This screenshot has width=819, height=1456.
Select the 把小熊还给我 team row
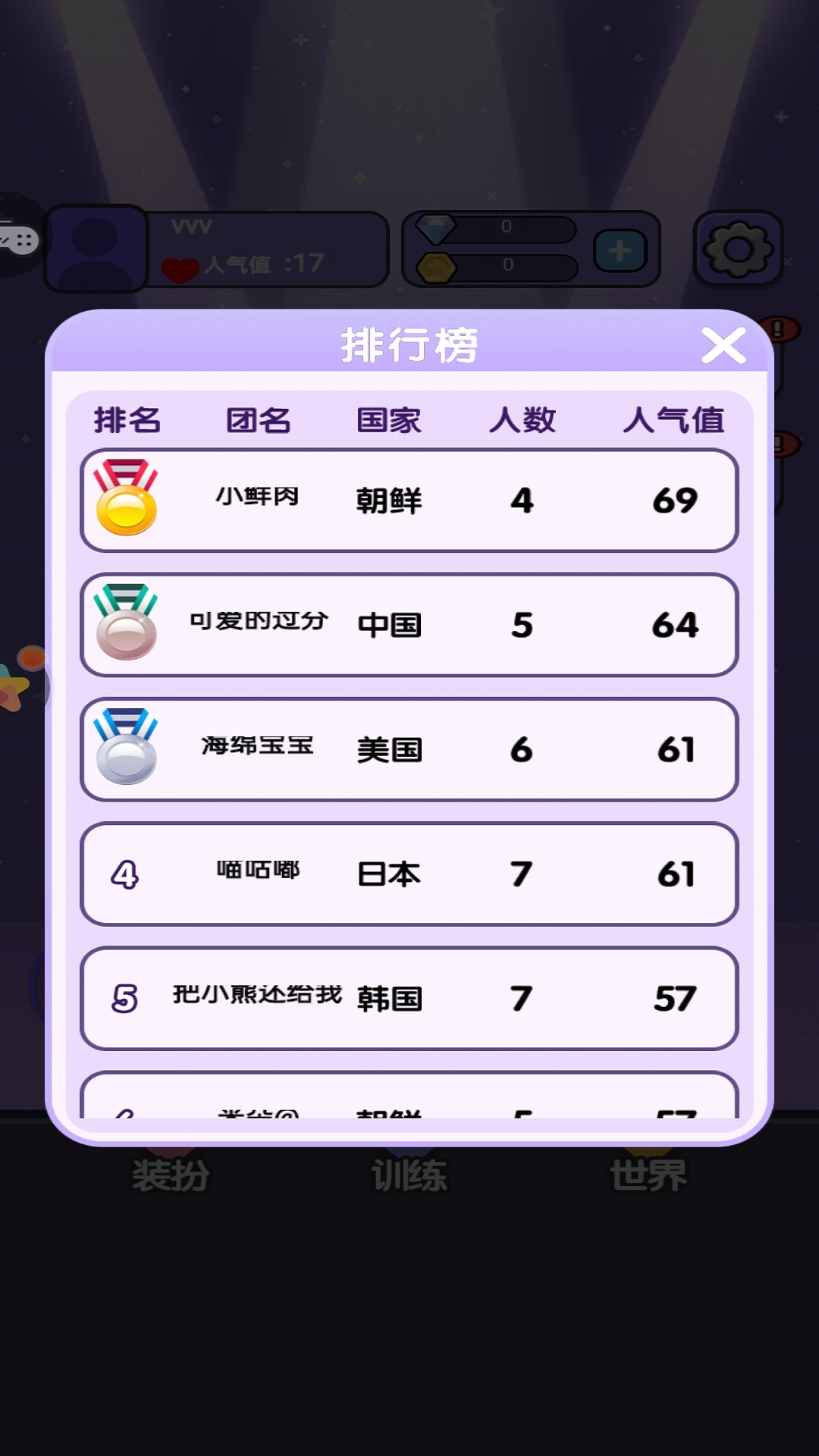pos(409,998)
